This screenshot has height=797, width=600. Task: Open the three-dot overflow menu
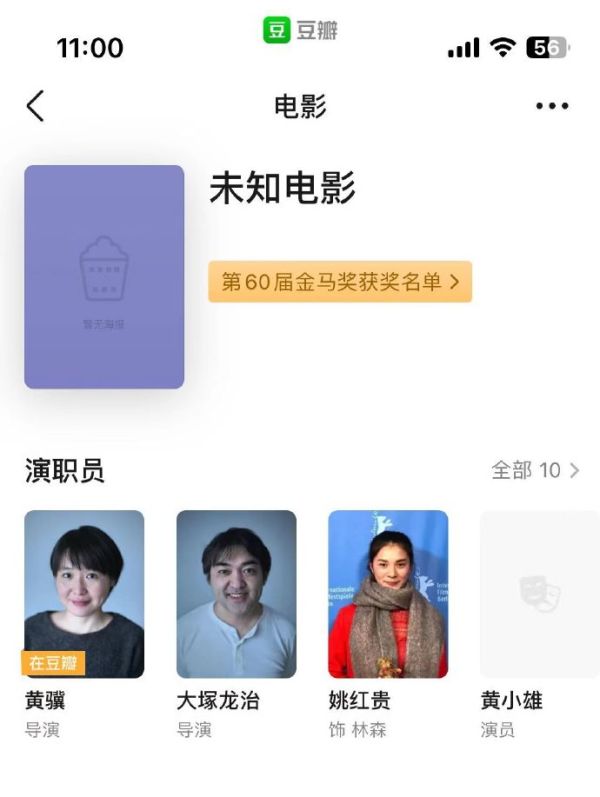(551, 106)
